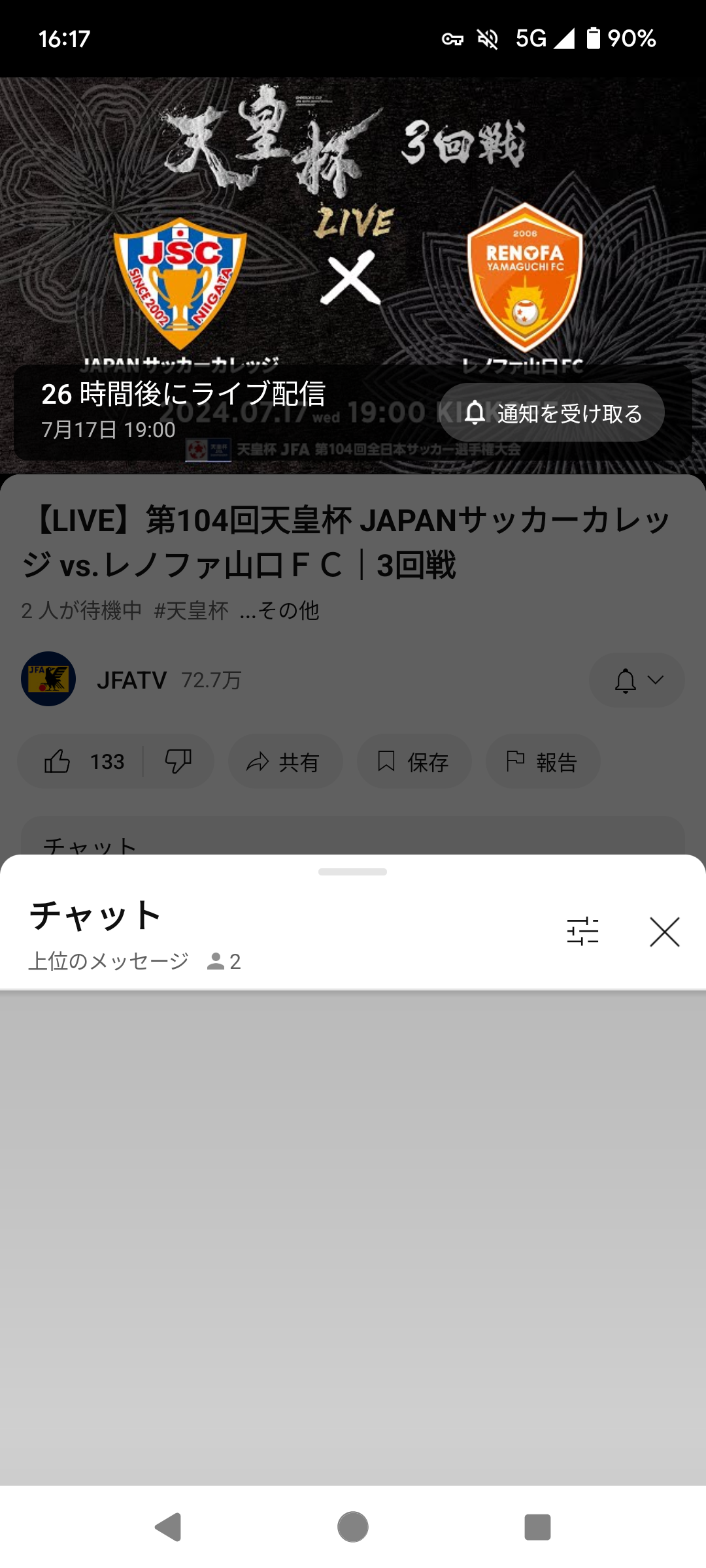Image resolution: width=706 pixels, height=1568 pixels.
Task: Go back using system back button
Action: (168, 1527)
